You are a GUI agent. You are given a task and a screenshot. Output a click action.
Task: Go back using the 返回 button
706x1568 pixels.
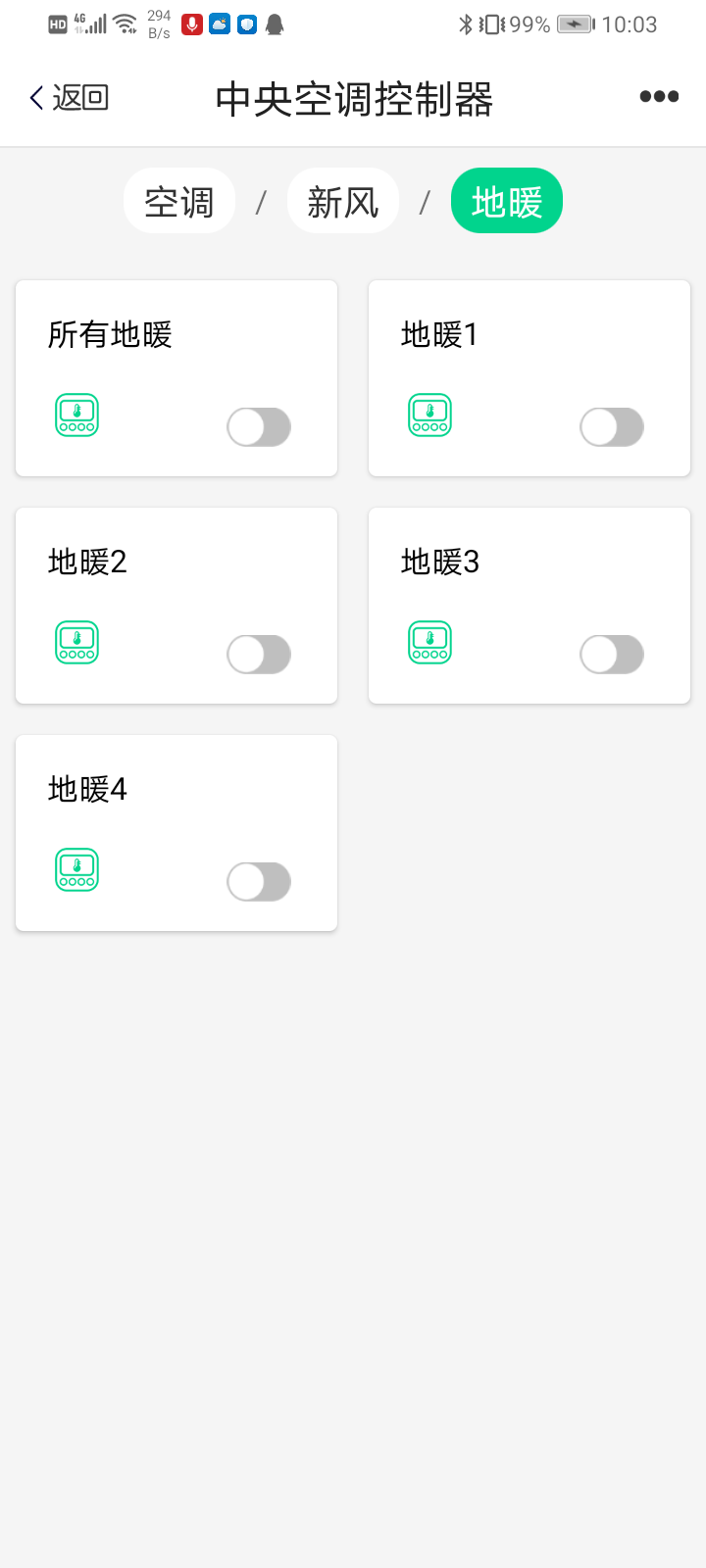(69, 97)
